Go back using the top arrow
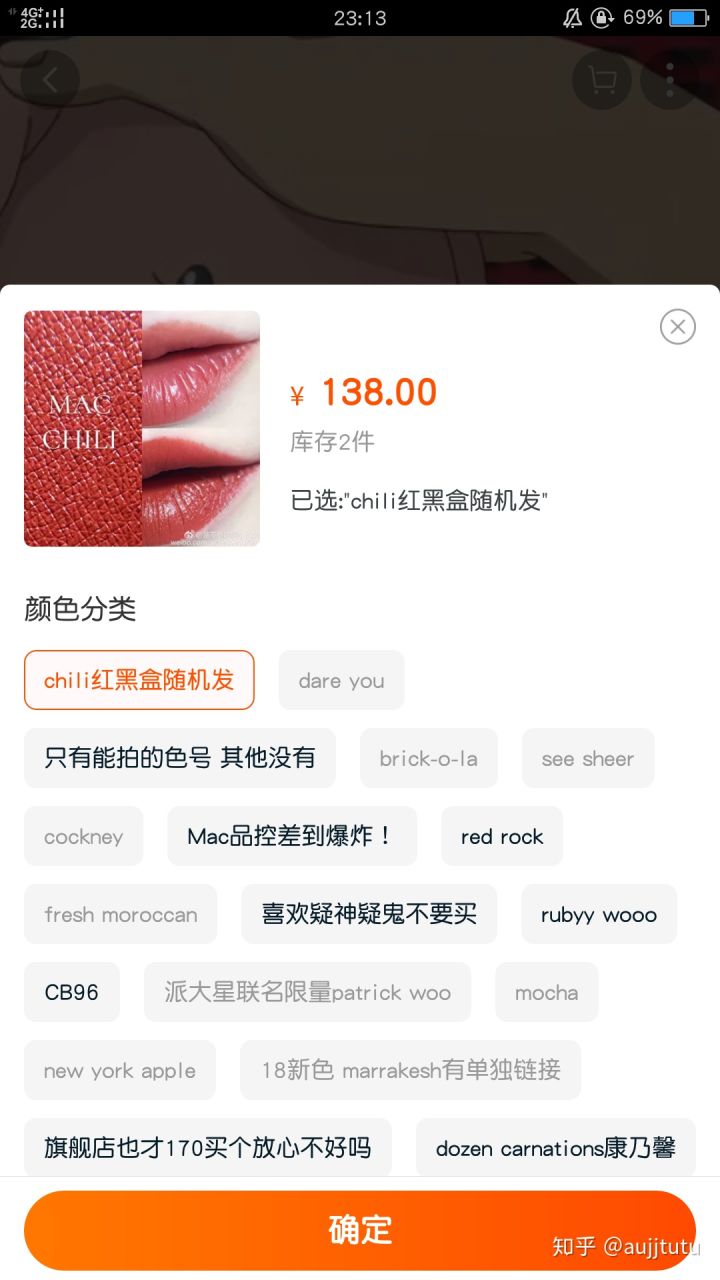The image size is (720, 1280). coord(50,80)
